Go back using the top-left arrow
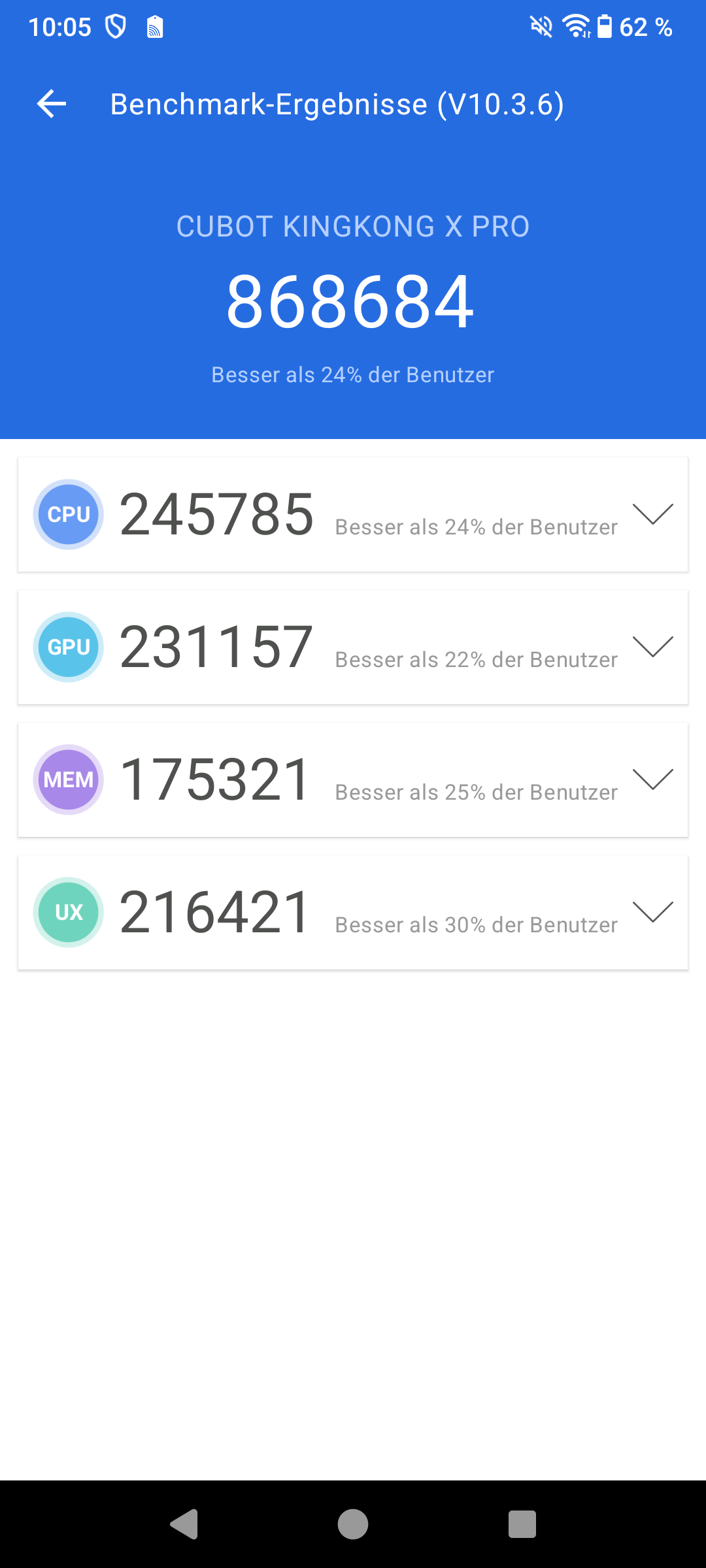 pyautogui.click(x=52, y=104)
